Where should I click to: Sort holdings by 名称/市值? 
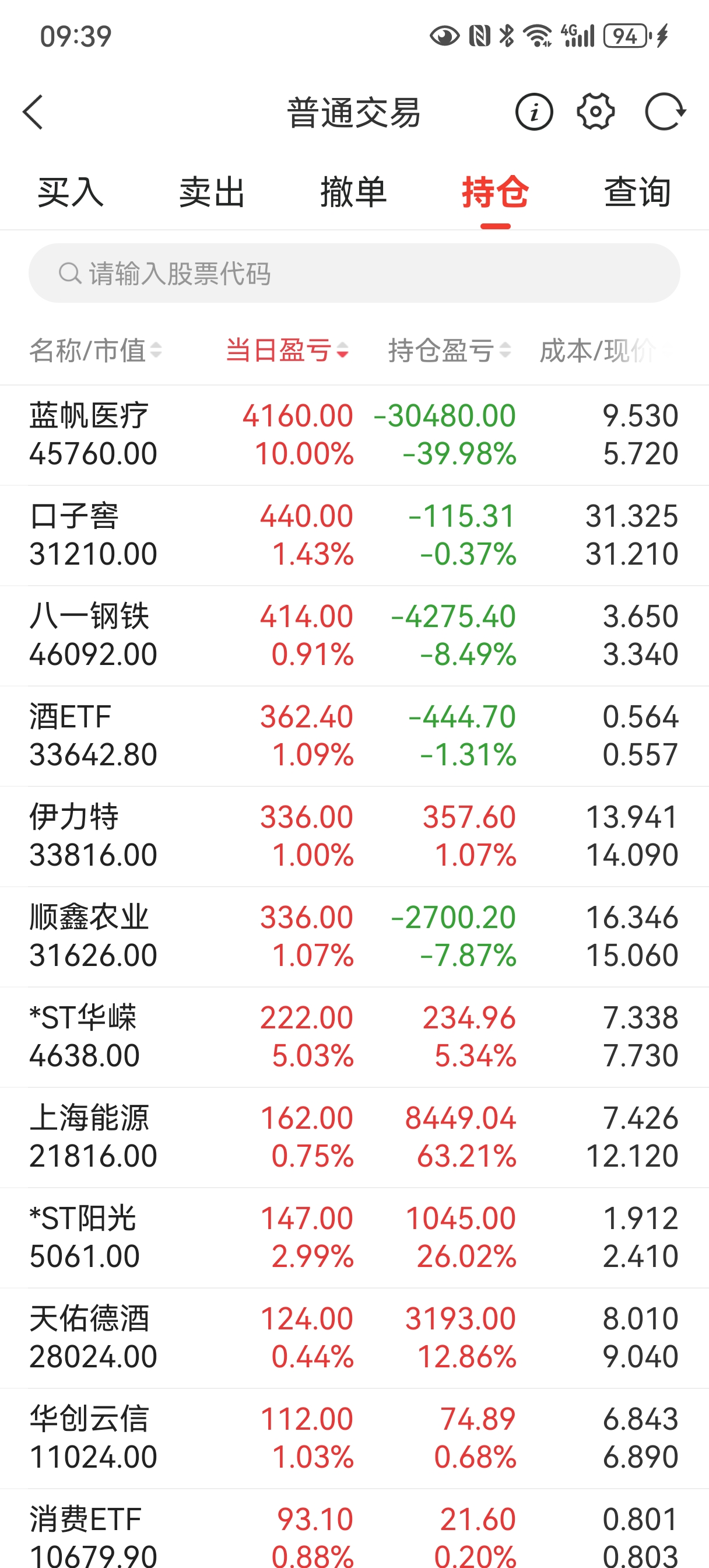pos(96,351)
